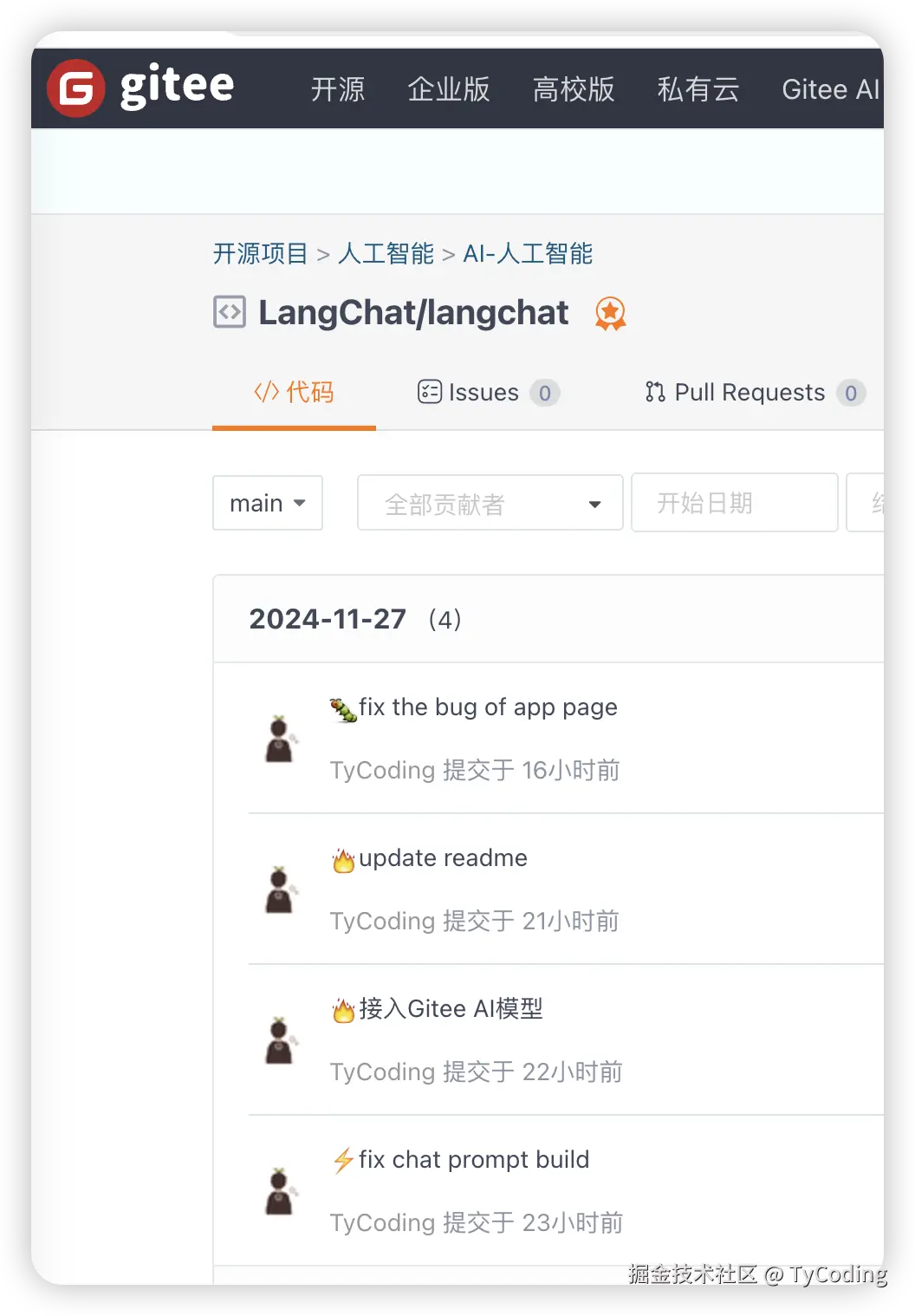
Task: Open commit 'fix chat prompt build'
Action: click(473, 1160)
